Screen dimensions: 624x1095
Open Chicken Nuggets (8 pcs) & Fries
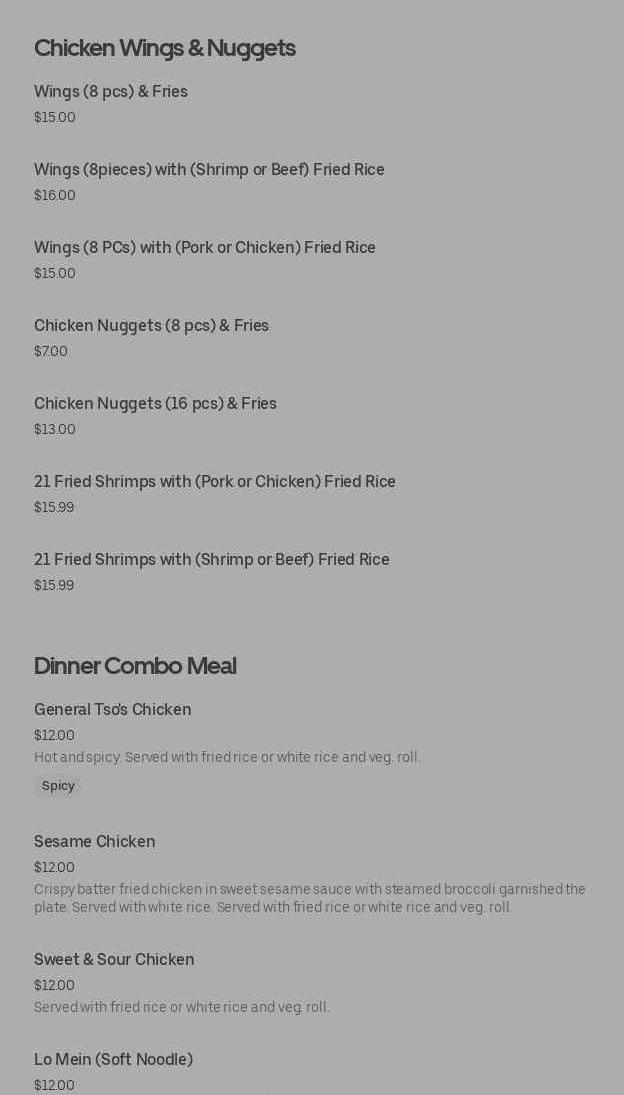click(151, 326)
